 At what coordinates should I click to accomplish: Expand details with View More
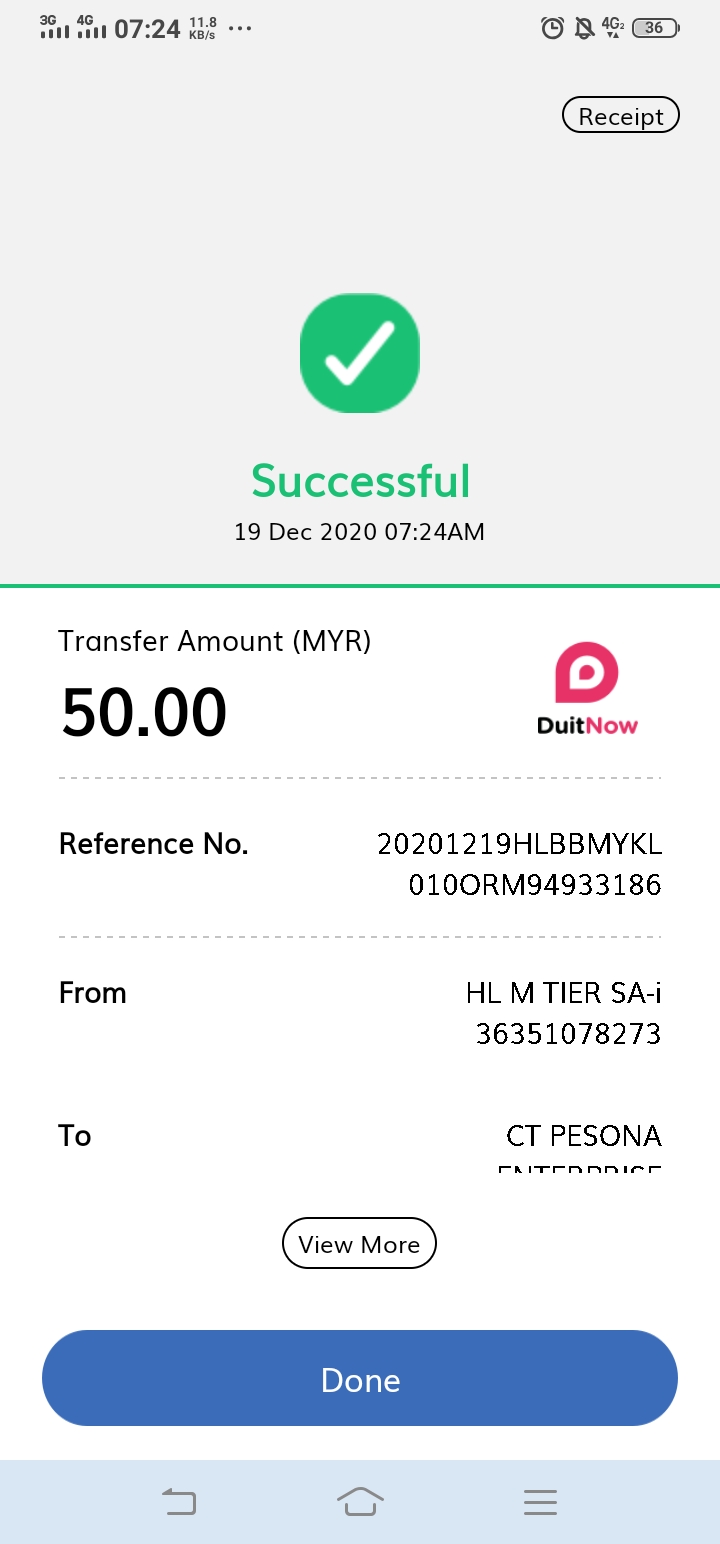click(x=360, y=1244)
